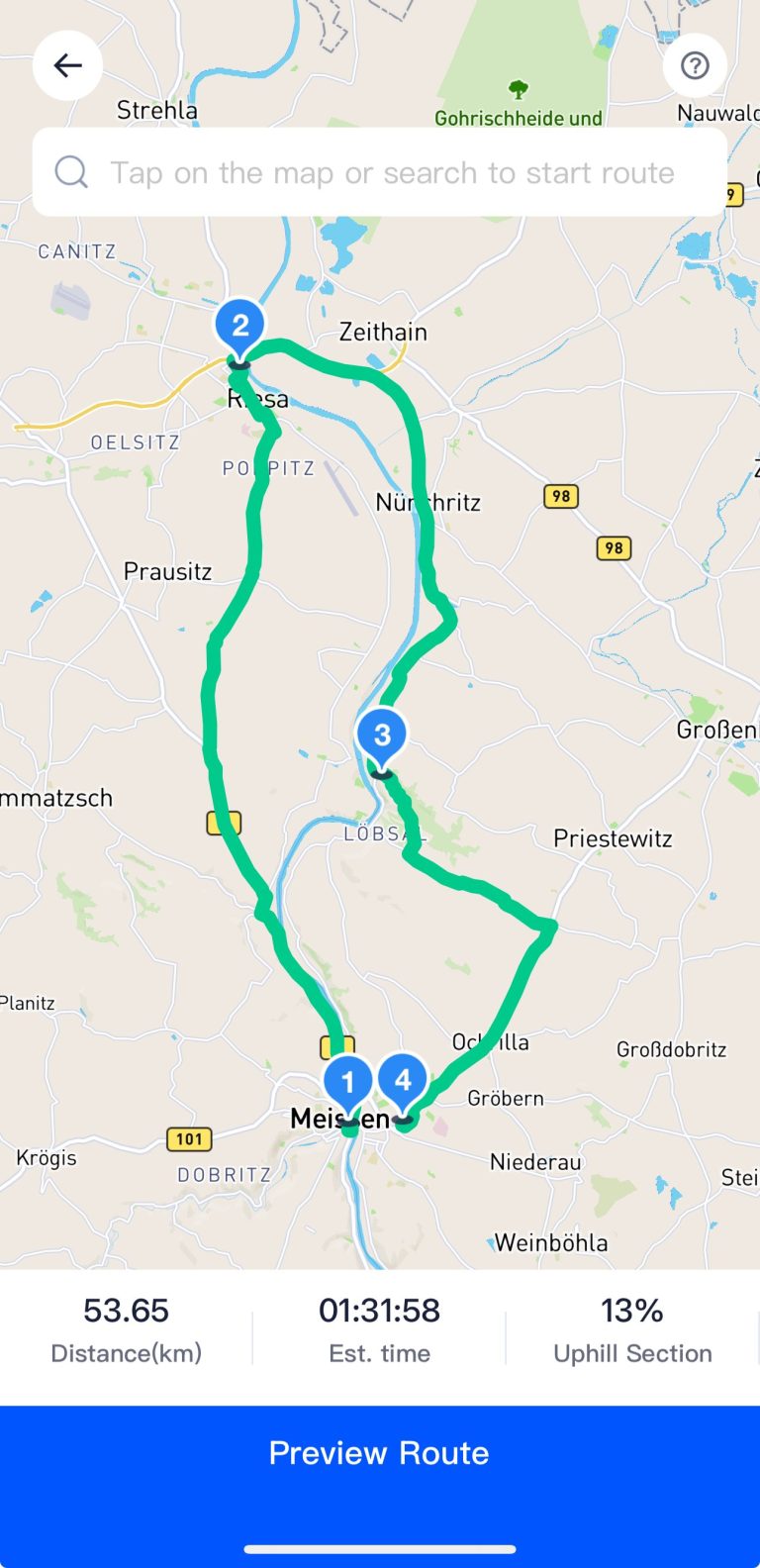Select waypoint marker 2 near Riesa

click(x=239, y=327)
